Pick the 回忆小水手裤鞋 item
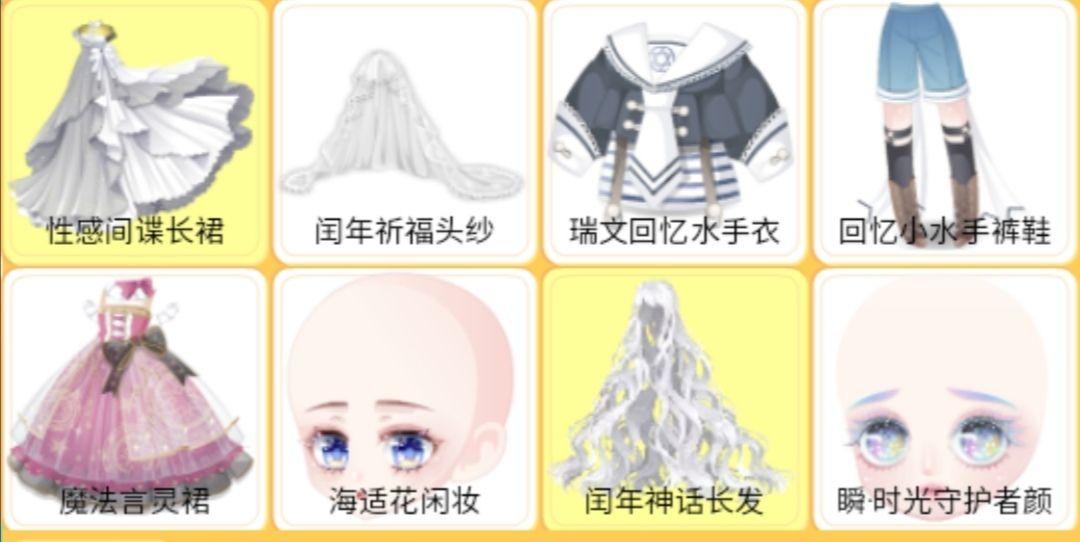 tap(944, 130)
